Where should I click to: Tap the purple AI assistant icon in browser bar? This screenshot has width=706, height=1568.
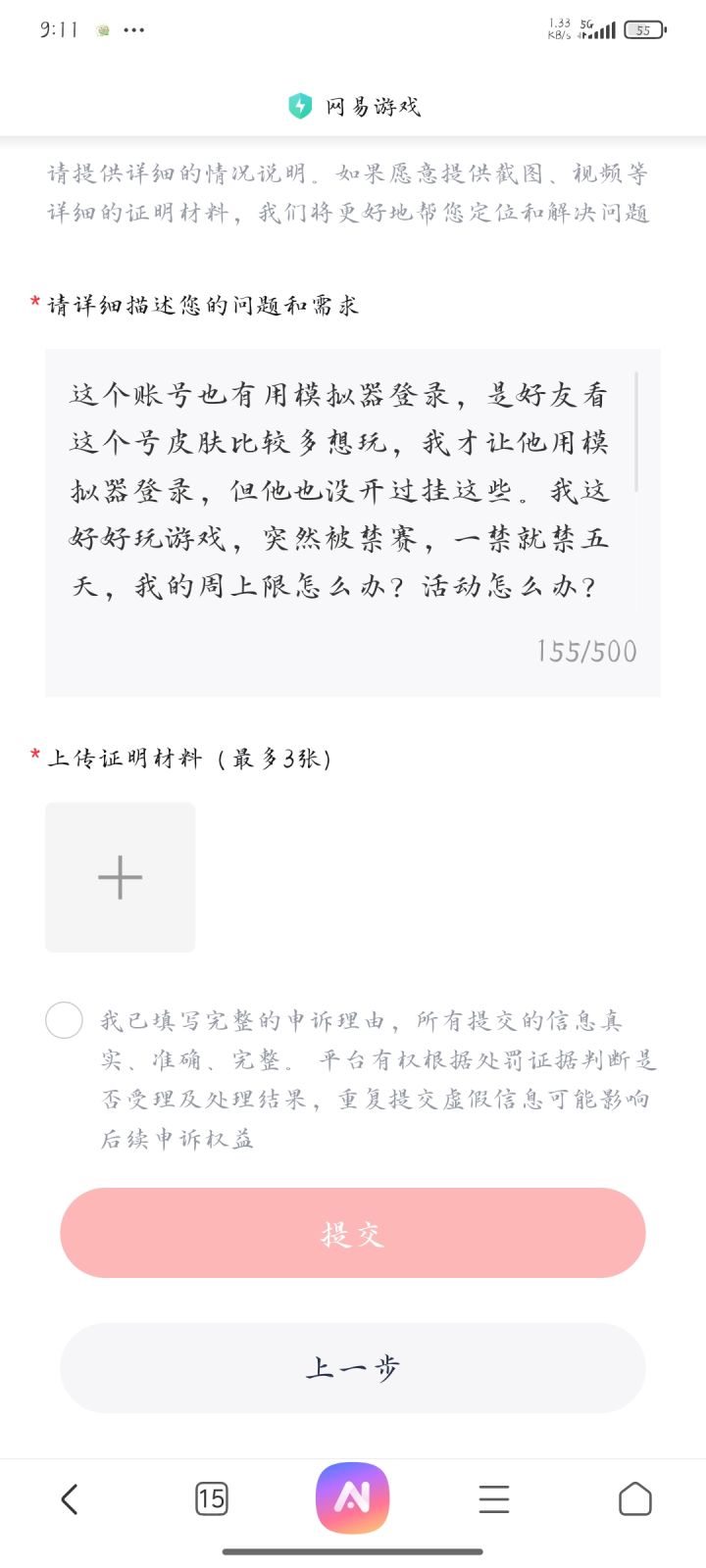[353, 1498]
